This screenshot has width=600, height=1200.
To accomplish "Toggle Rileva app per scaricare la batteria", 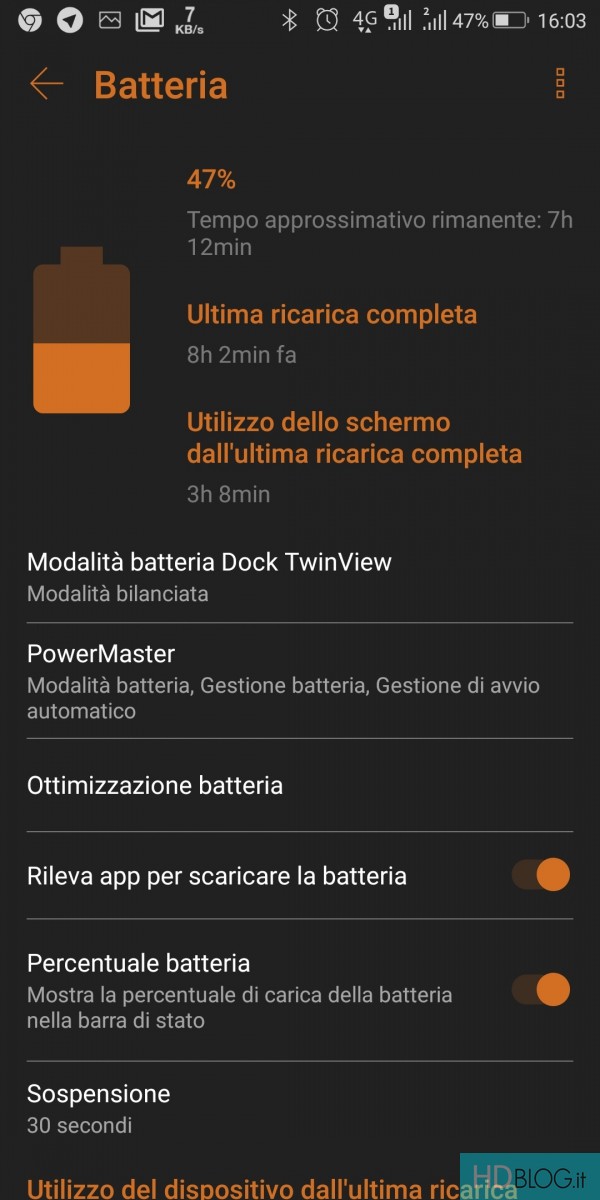I will coord(541,875).
